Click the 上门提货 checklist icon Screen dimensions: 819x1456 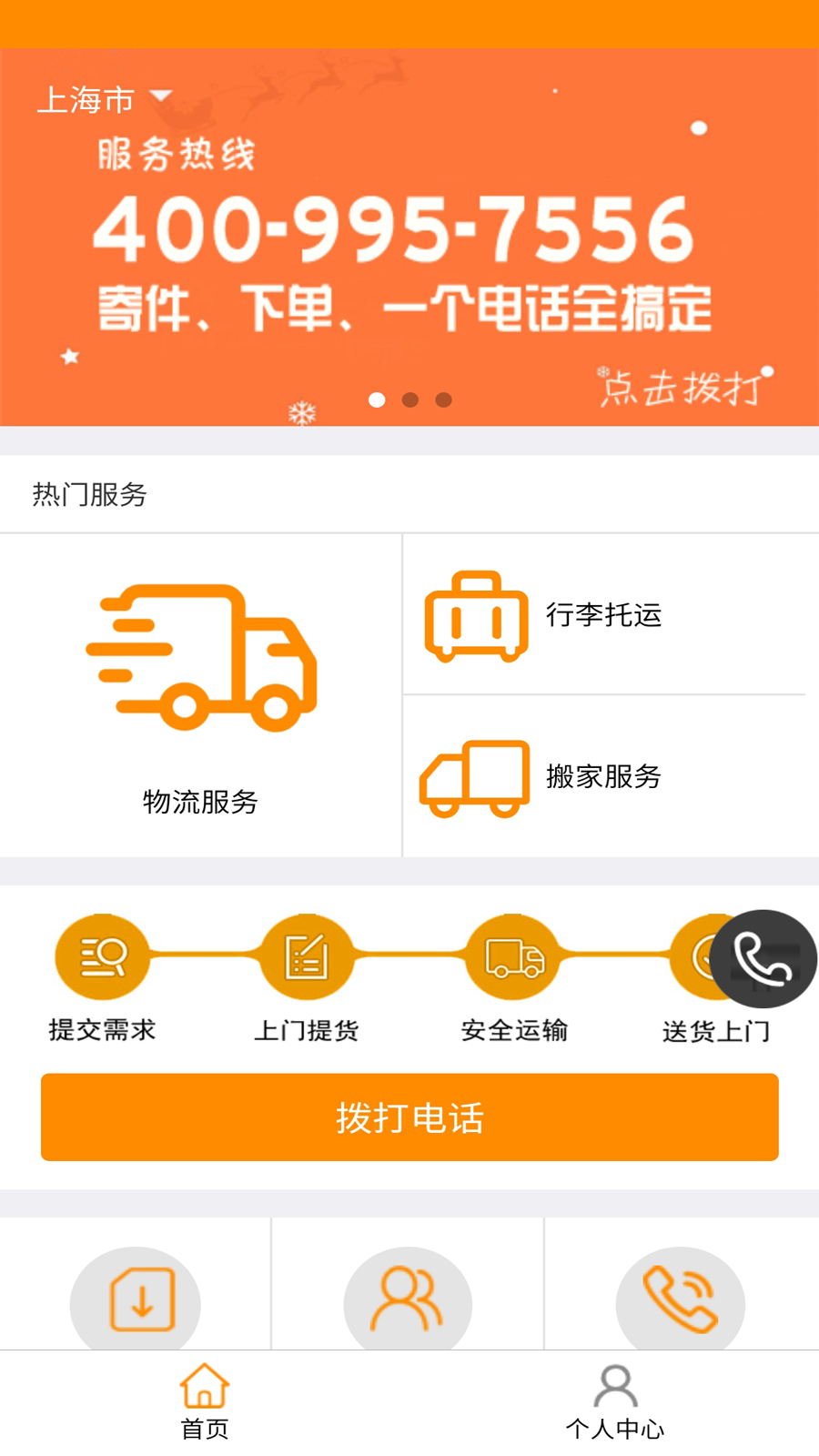tap(307, 957)
